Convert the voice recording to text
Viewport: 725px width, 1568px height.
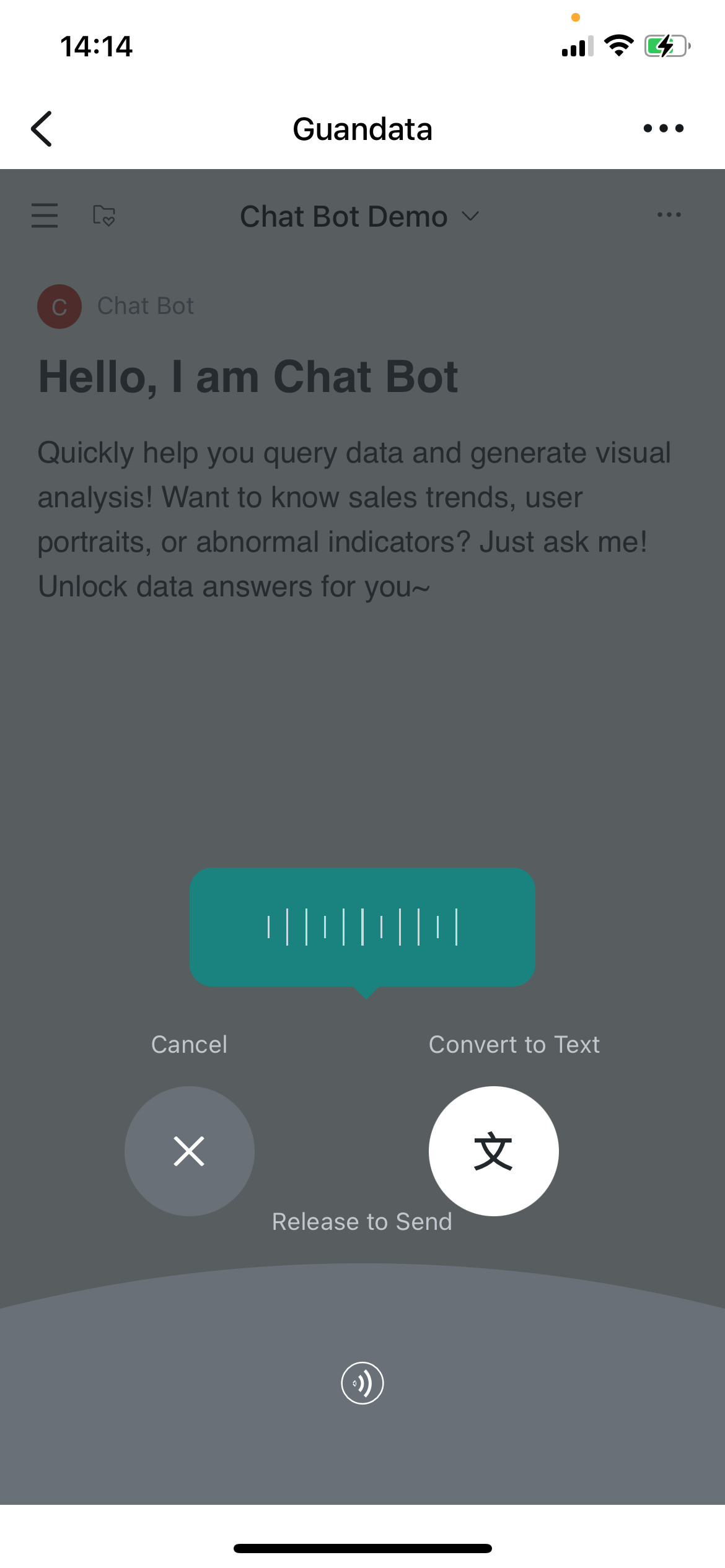pos(494,1151)
